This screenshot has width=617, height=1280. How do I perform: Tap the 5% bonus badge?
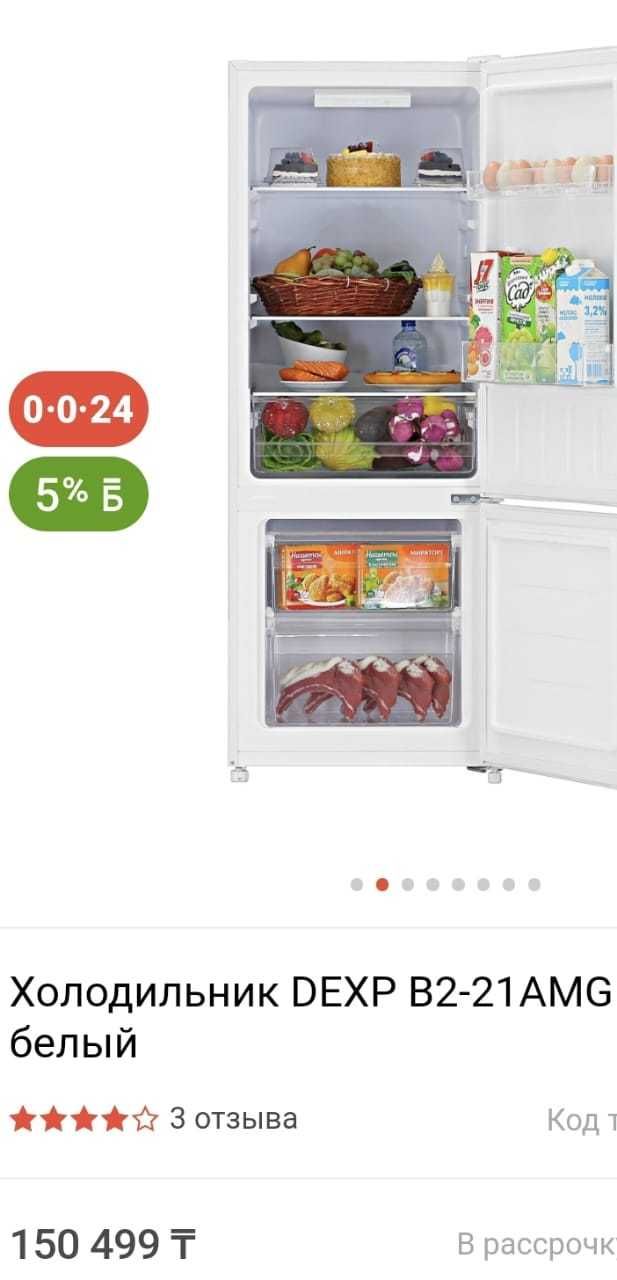click(78, 494)
